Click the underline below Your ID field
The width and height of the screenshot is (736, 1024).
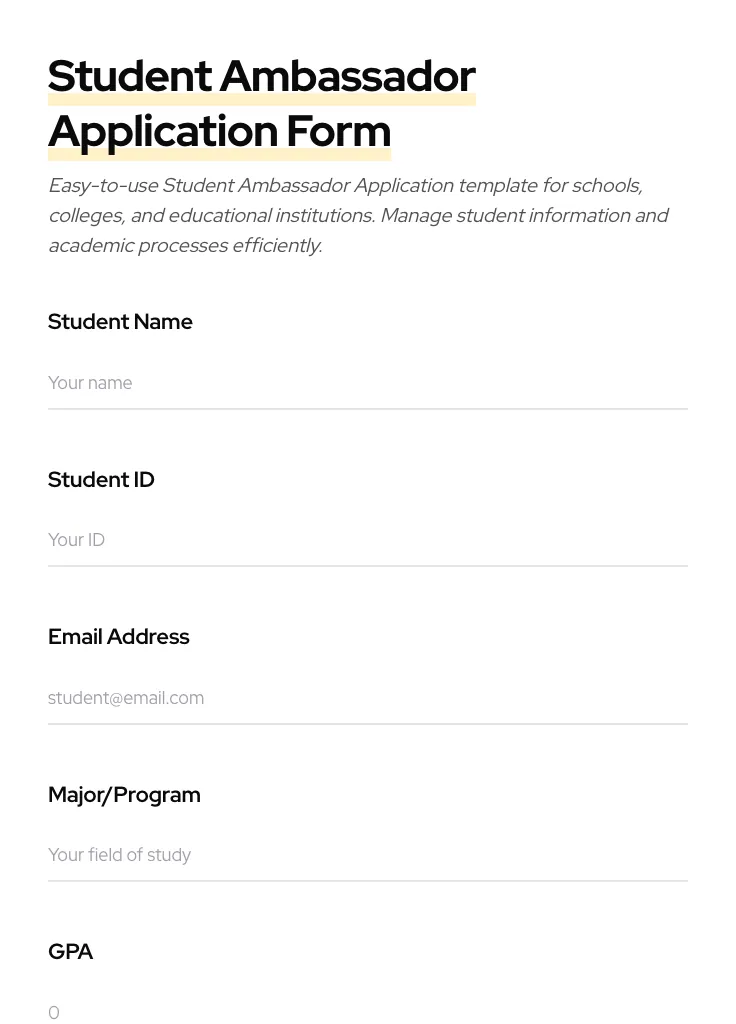(367, 565)
